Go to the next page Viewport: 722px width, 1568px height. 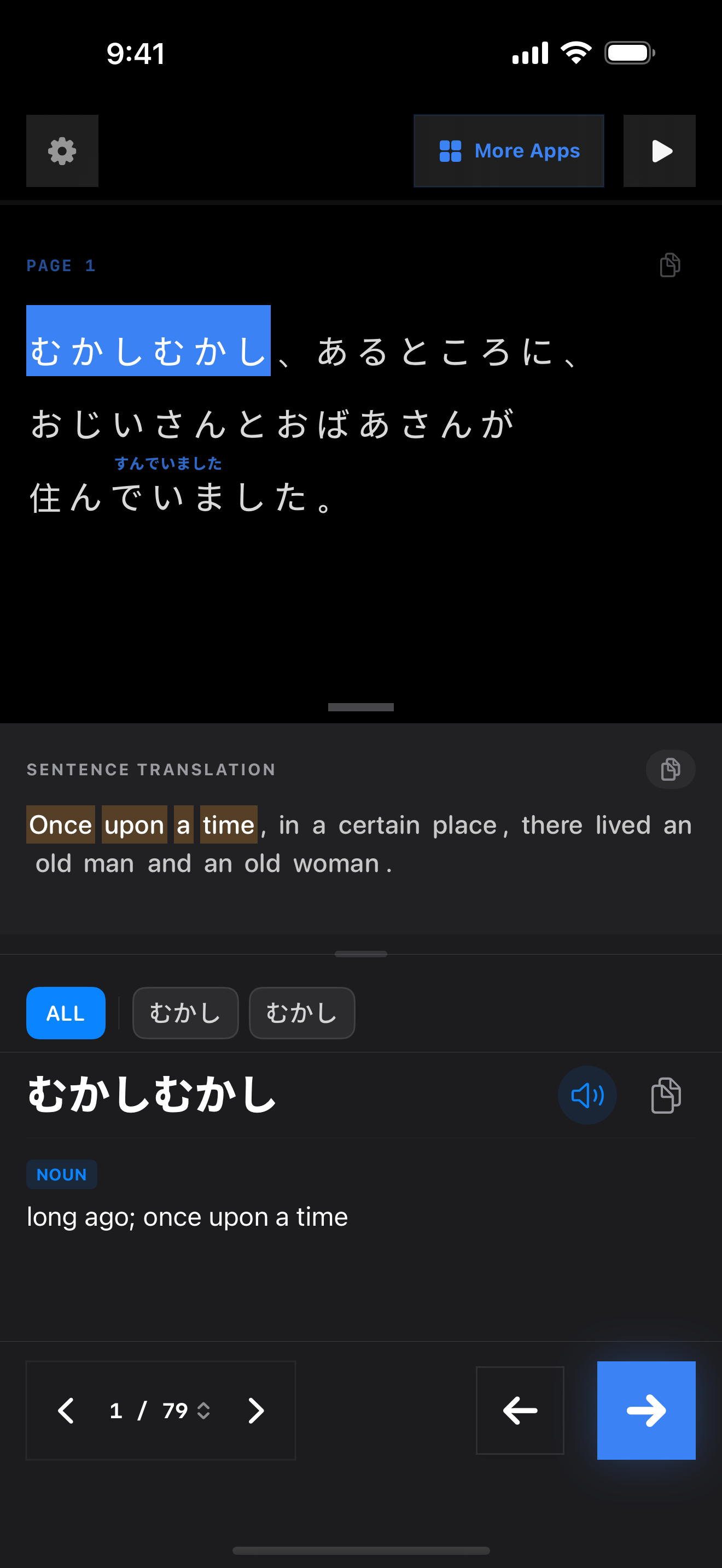[x=255, y=1411]
